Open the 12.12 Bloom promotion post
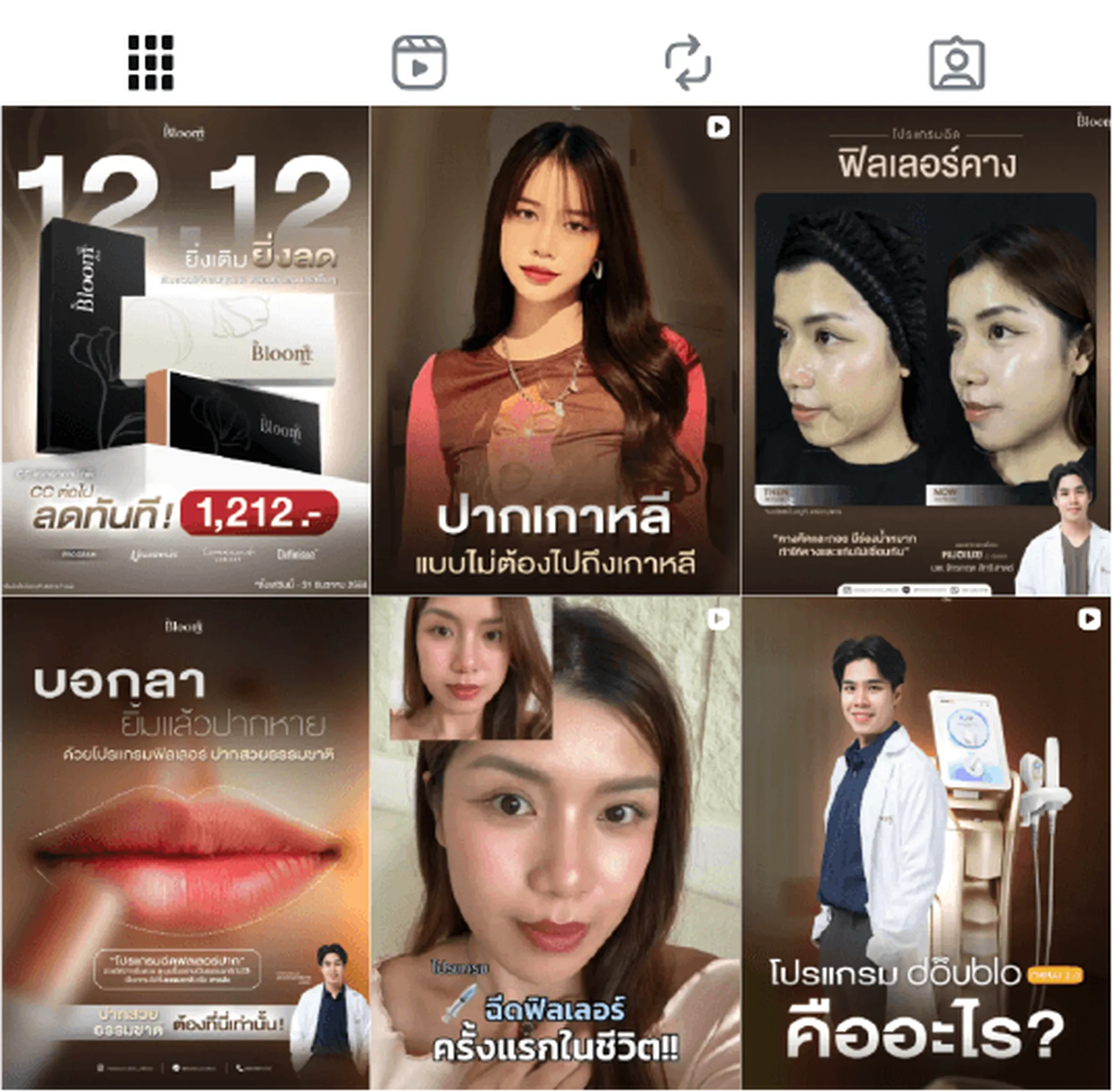 [x=184, y=351]
